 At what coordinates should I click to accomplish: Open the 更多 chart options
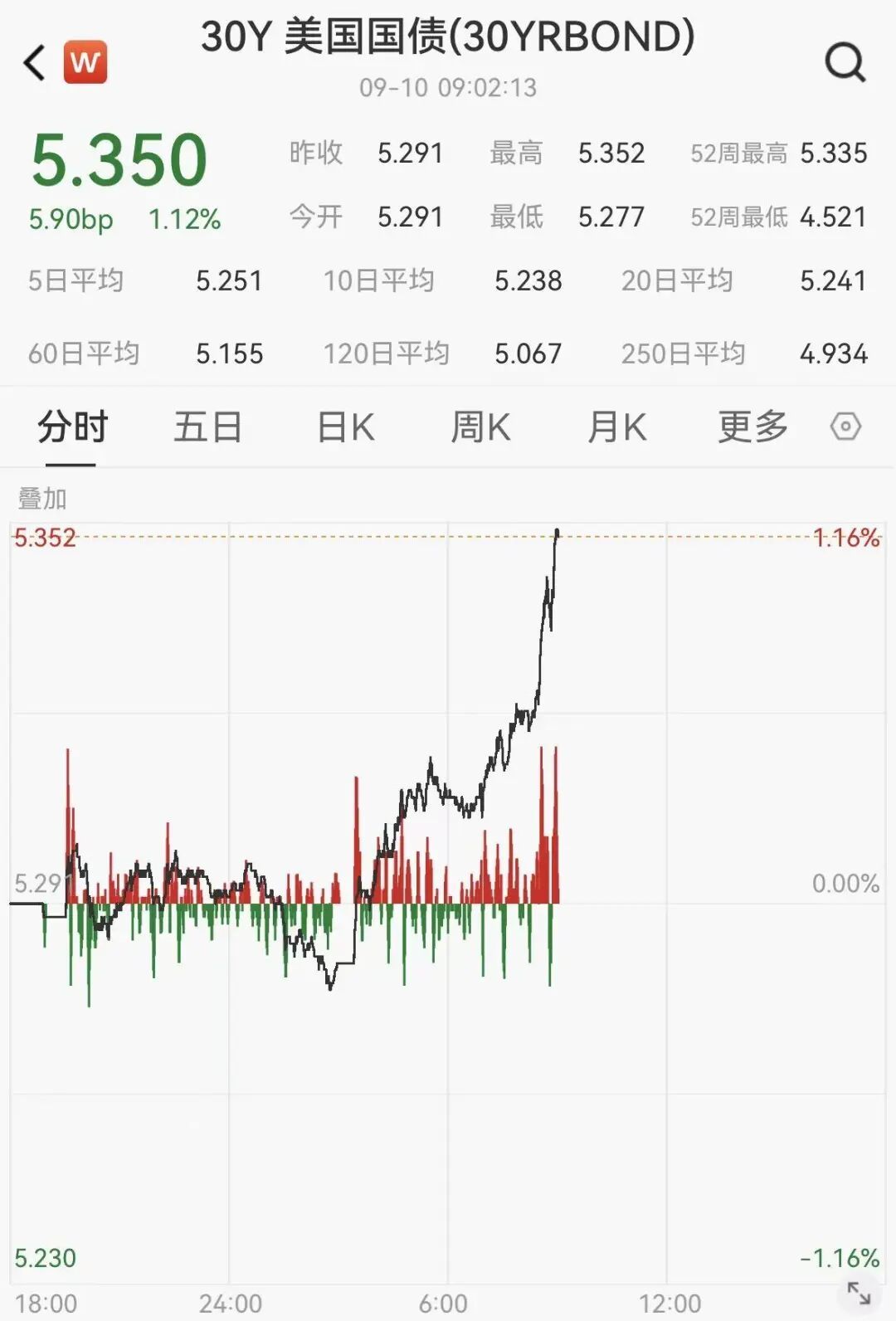752,427
